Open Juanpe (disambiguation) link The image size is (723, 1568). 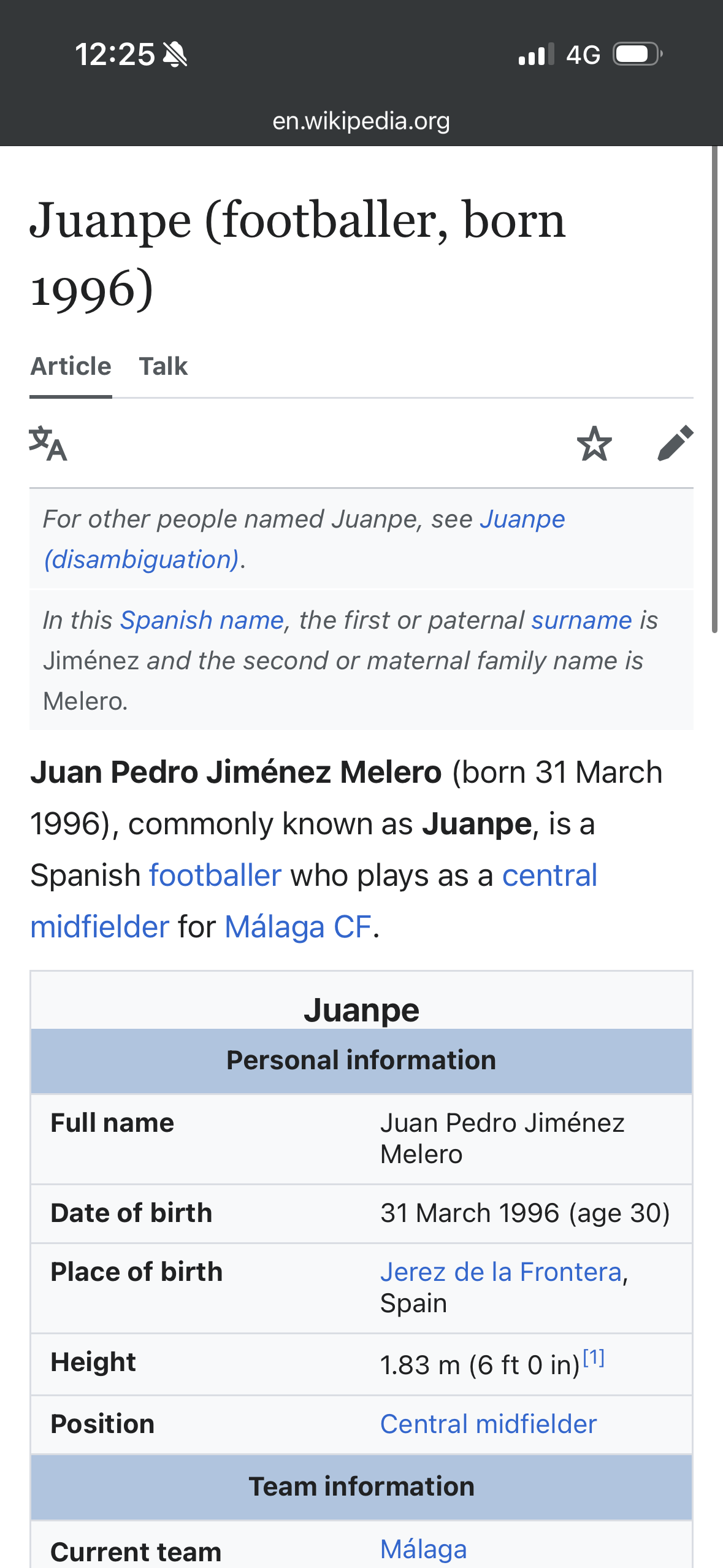click(304, 539)
